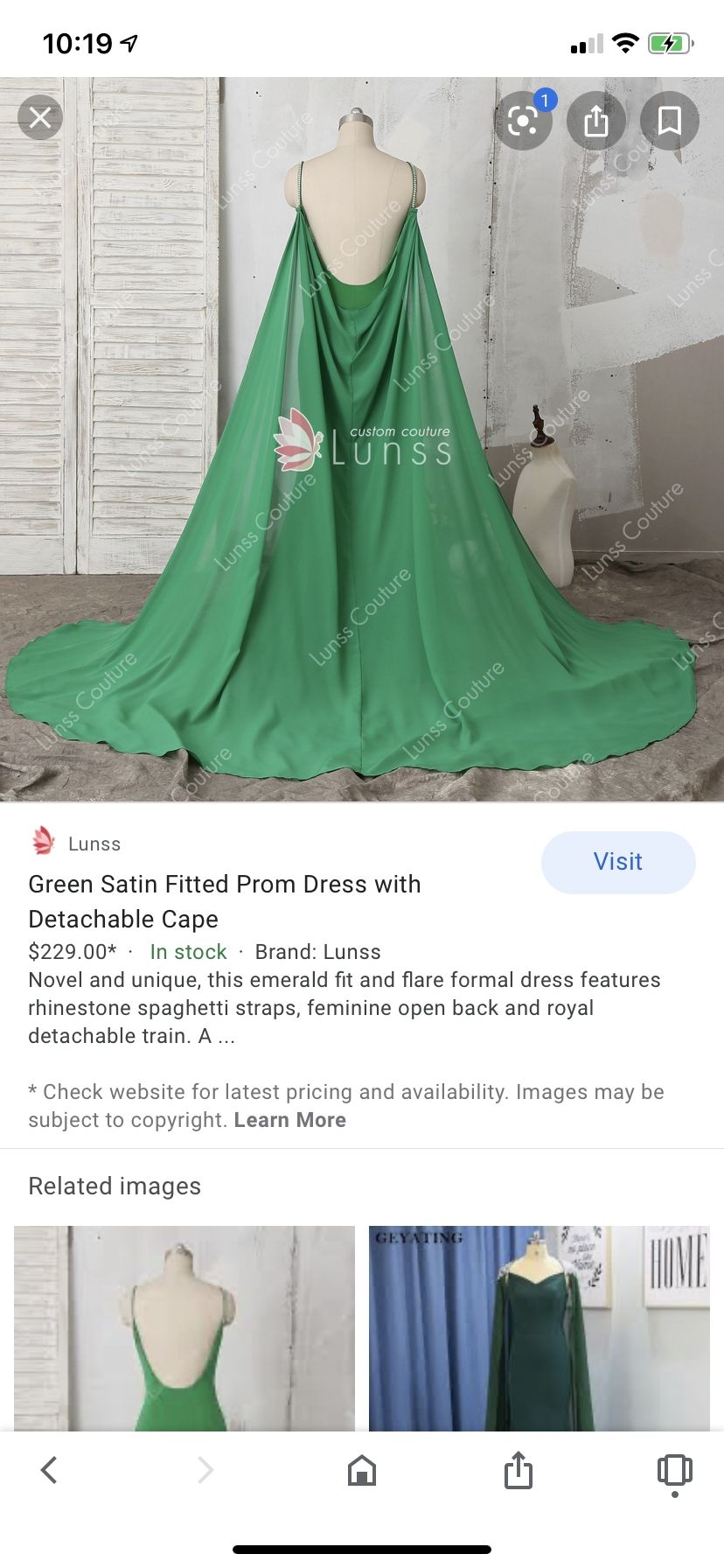The width and height of the screenshot is (724, 1568).
Task: Go back to previous page
Action: tap(50, 1470)
